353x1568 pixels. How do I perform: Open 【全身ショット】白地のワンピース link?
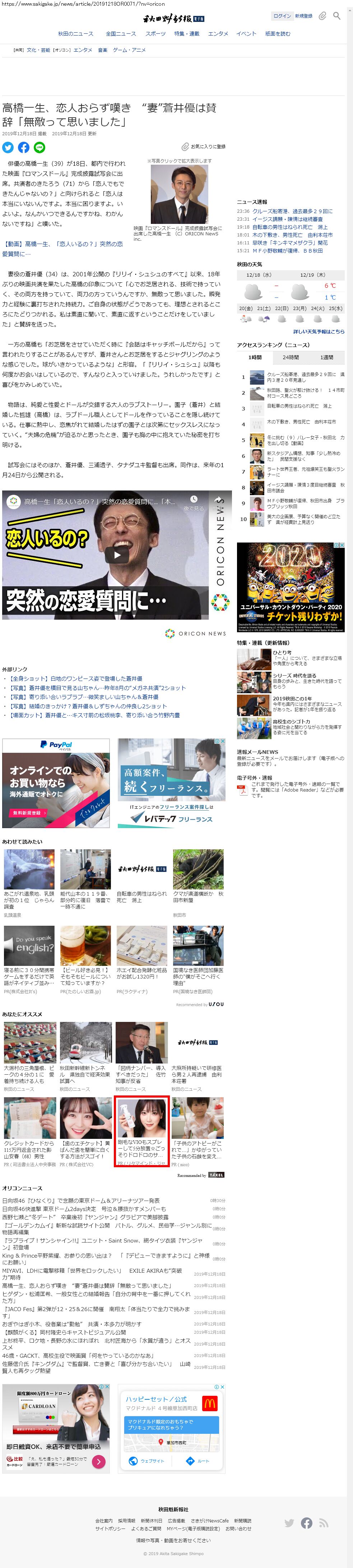tap(76, 678)
